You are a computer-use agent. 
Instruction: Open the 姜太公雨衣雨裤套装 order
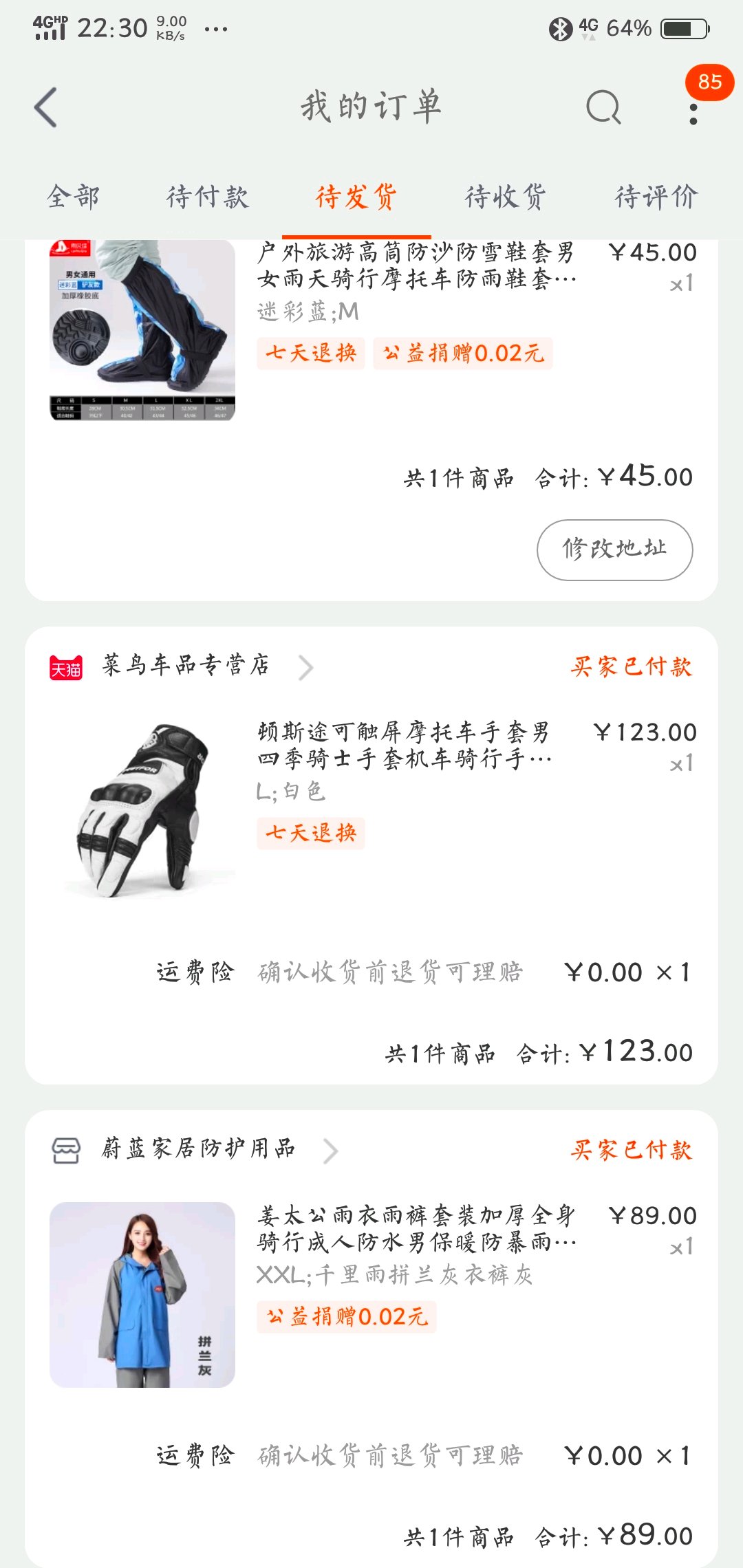pyautogui.click(x=416, y=1229)
